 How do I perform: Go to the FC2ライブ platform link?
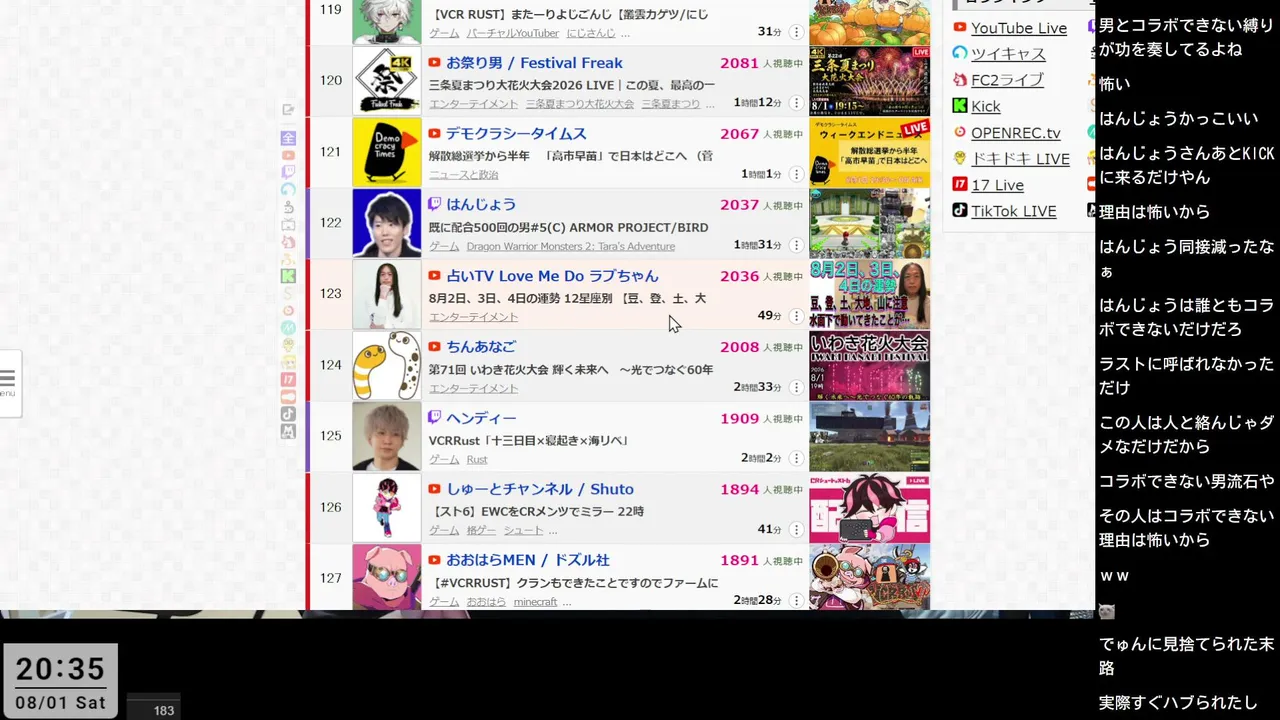pos(1007,80)
